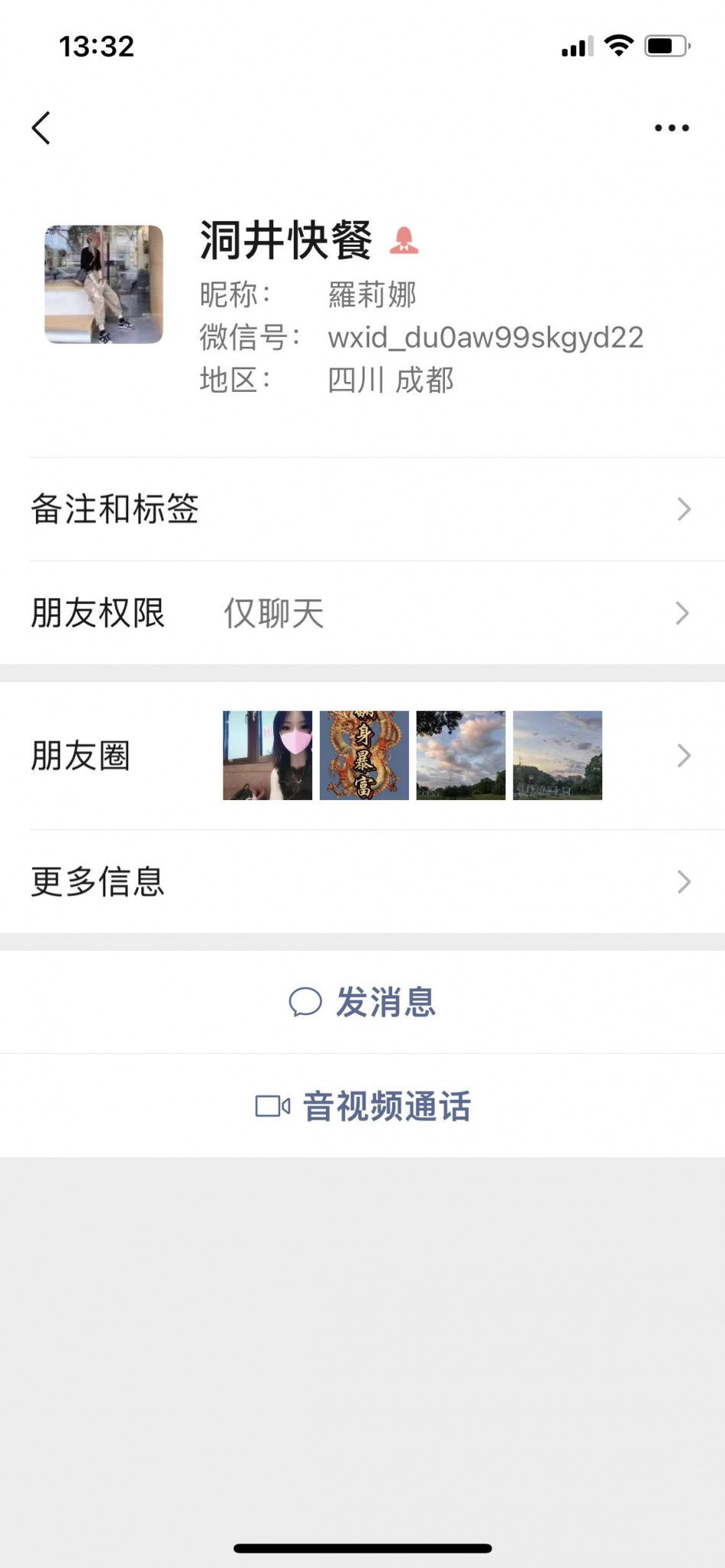Start a call with 音视频通话

coord(362,1106)
